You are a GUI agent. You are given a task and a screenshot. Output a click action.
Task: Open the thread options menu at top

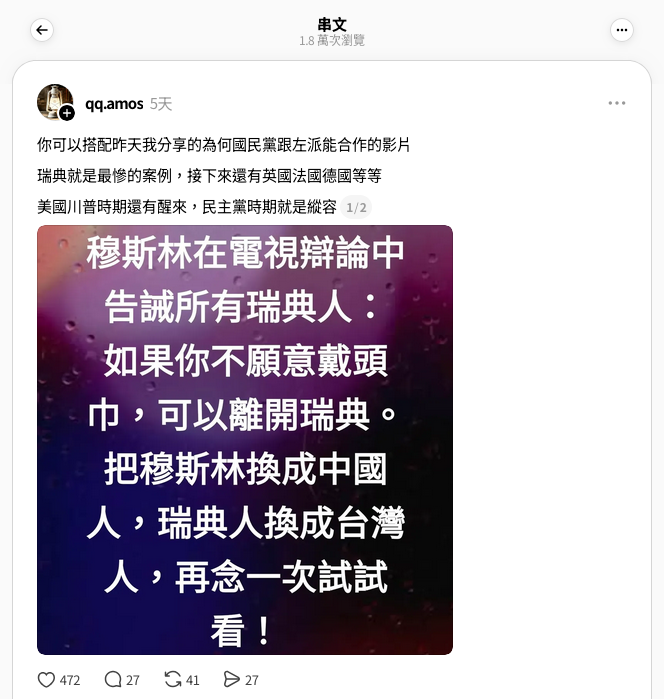tap(622, 30)
